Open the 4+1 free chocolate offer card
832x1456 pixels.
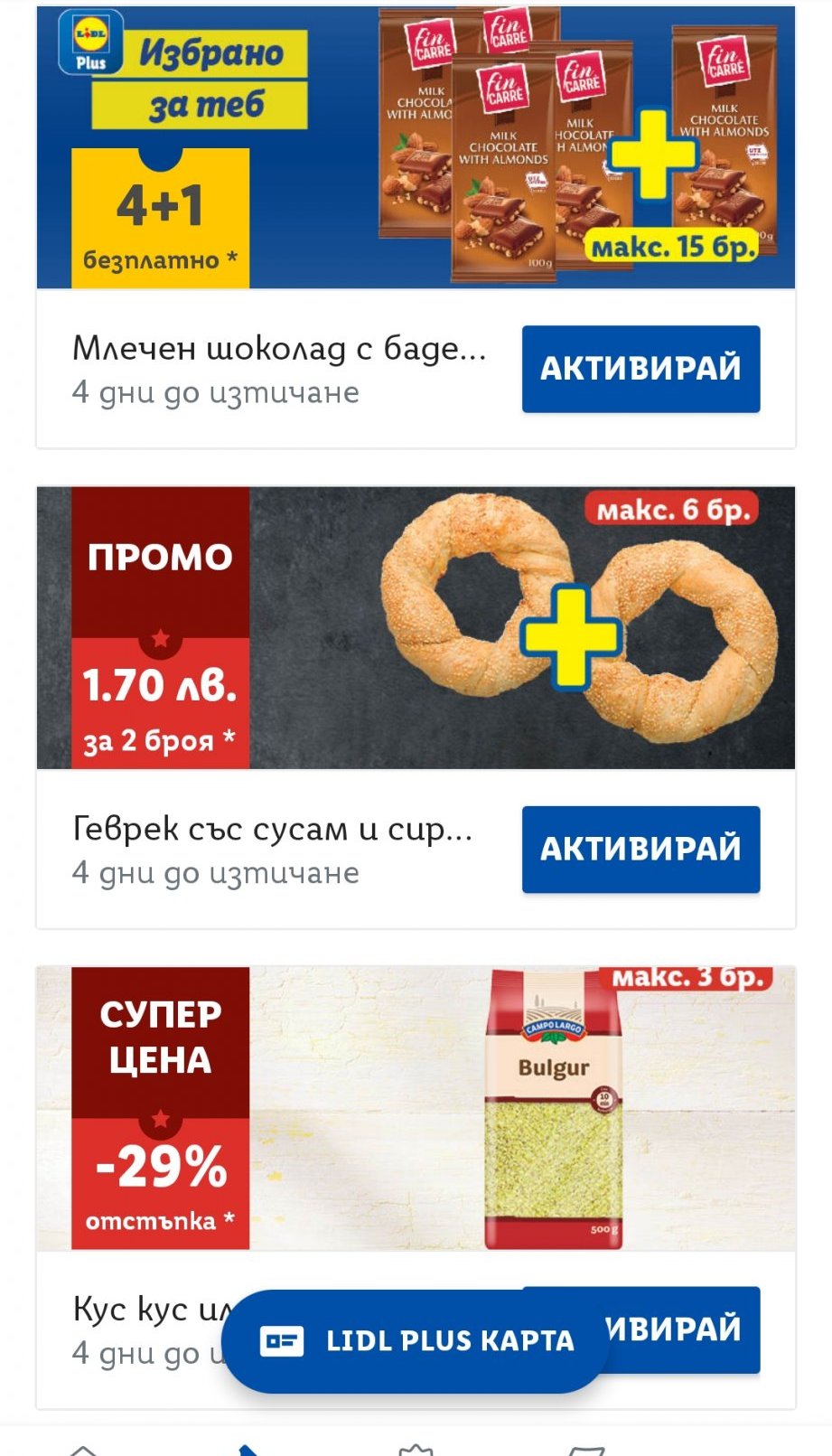pos(416,148)
